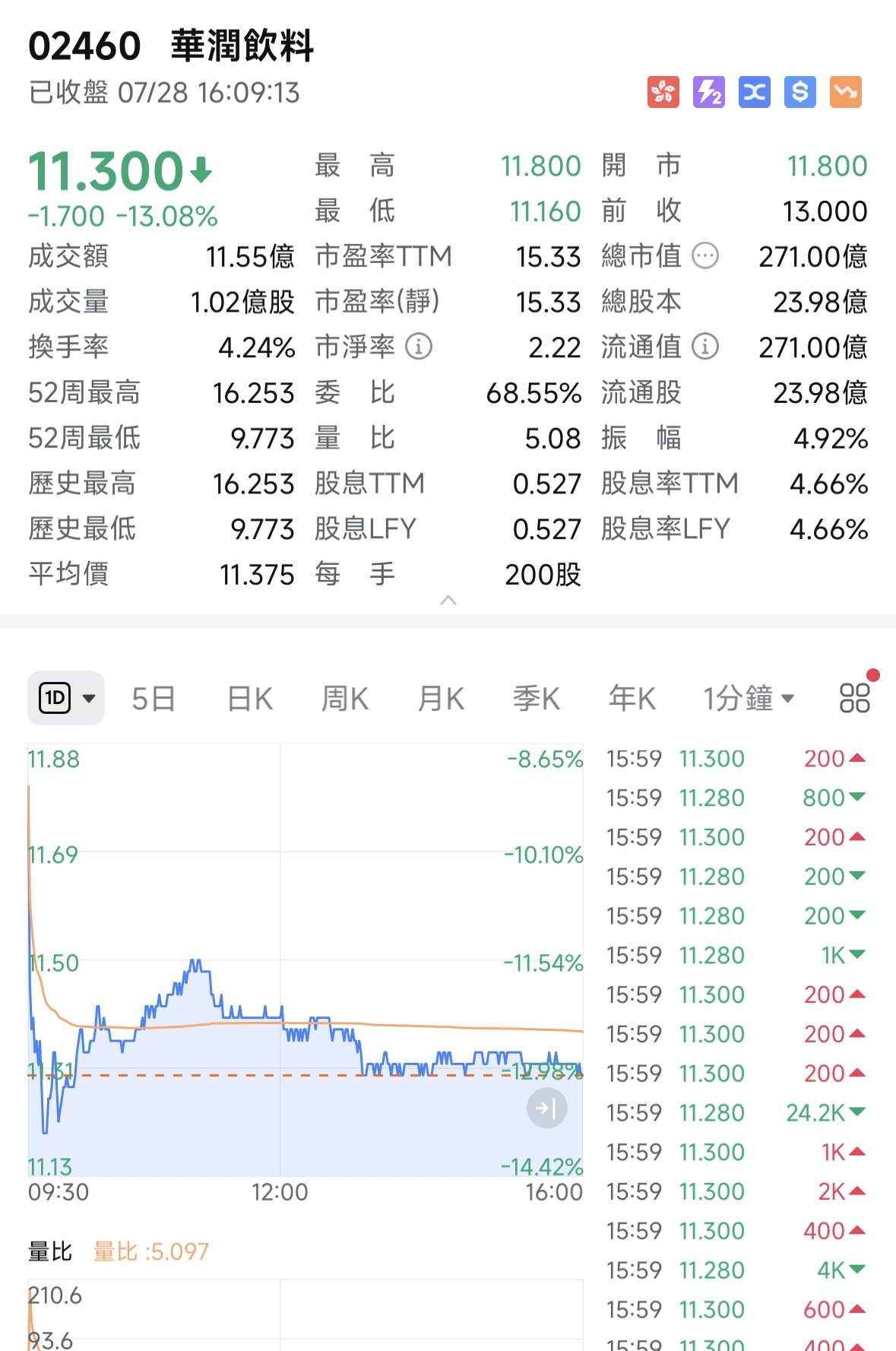Click the Hong Kong market flag icon

pyautogui.click(x=663, y=92)
